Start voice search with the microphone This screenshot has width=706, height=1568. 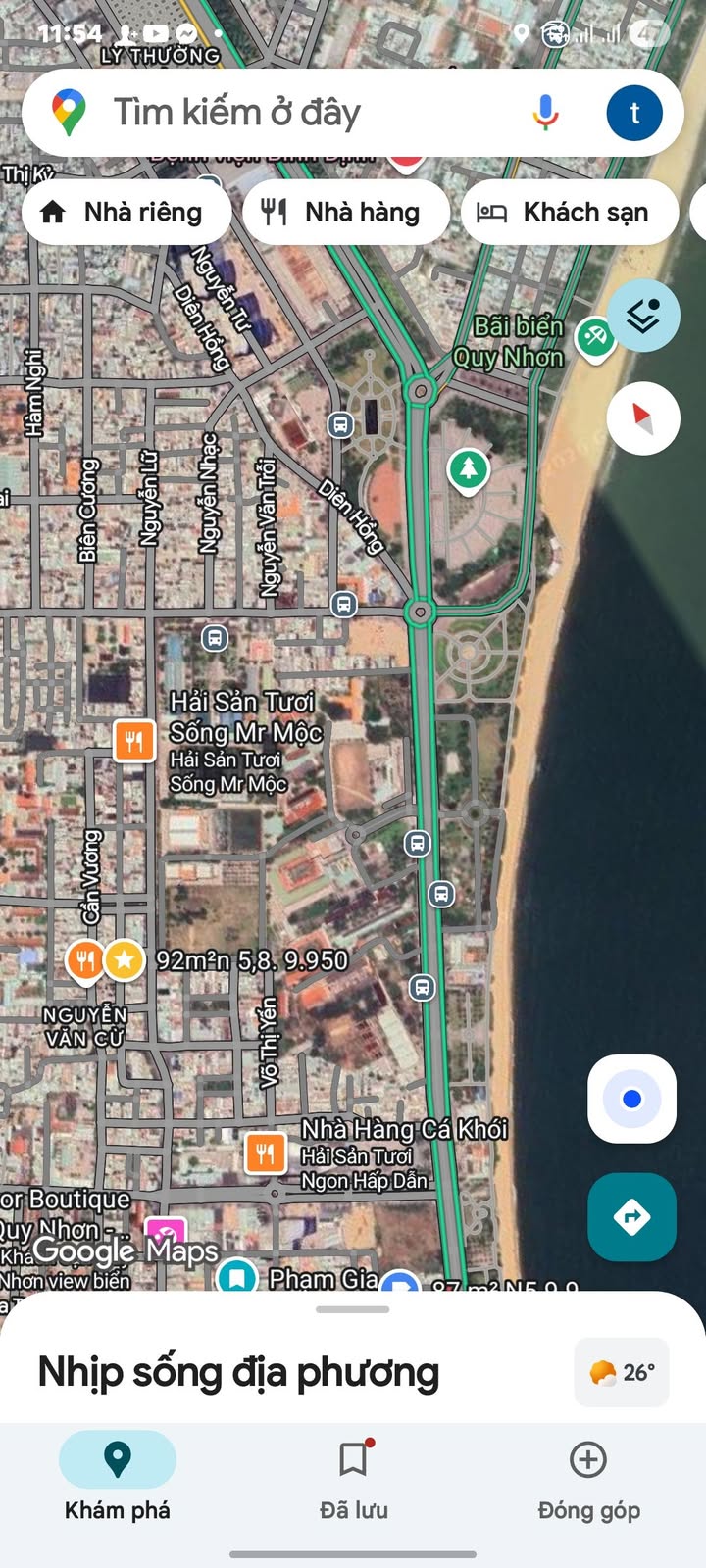[545, 112]
